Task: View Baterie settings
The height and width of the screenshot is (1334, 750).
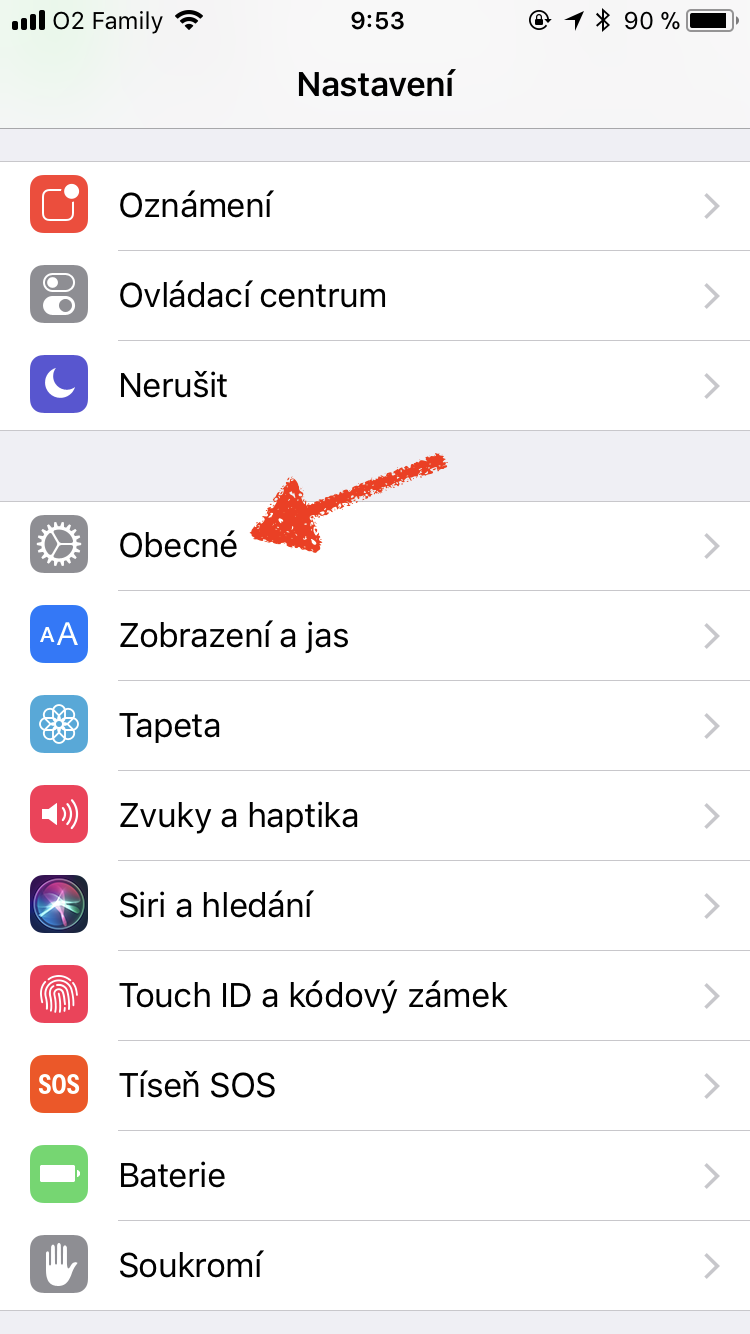Action: tap(375, 1176)
